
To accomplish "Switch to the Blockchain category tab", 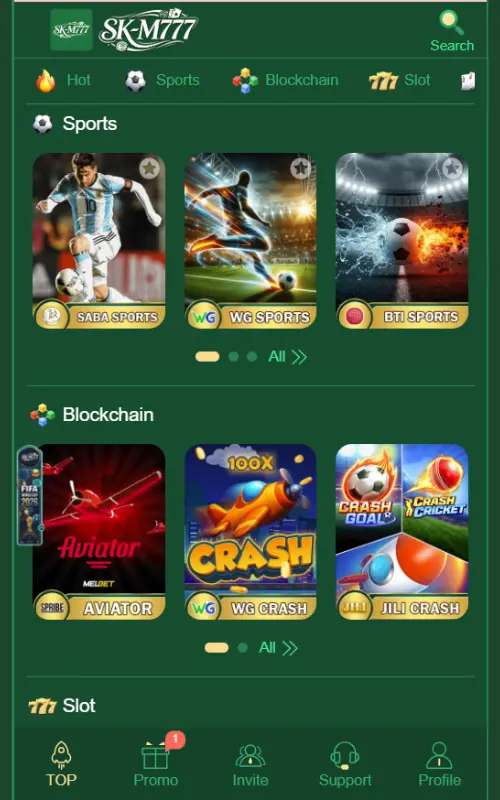I will coord(285,80).
